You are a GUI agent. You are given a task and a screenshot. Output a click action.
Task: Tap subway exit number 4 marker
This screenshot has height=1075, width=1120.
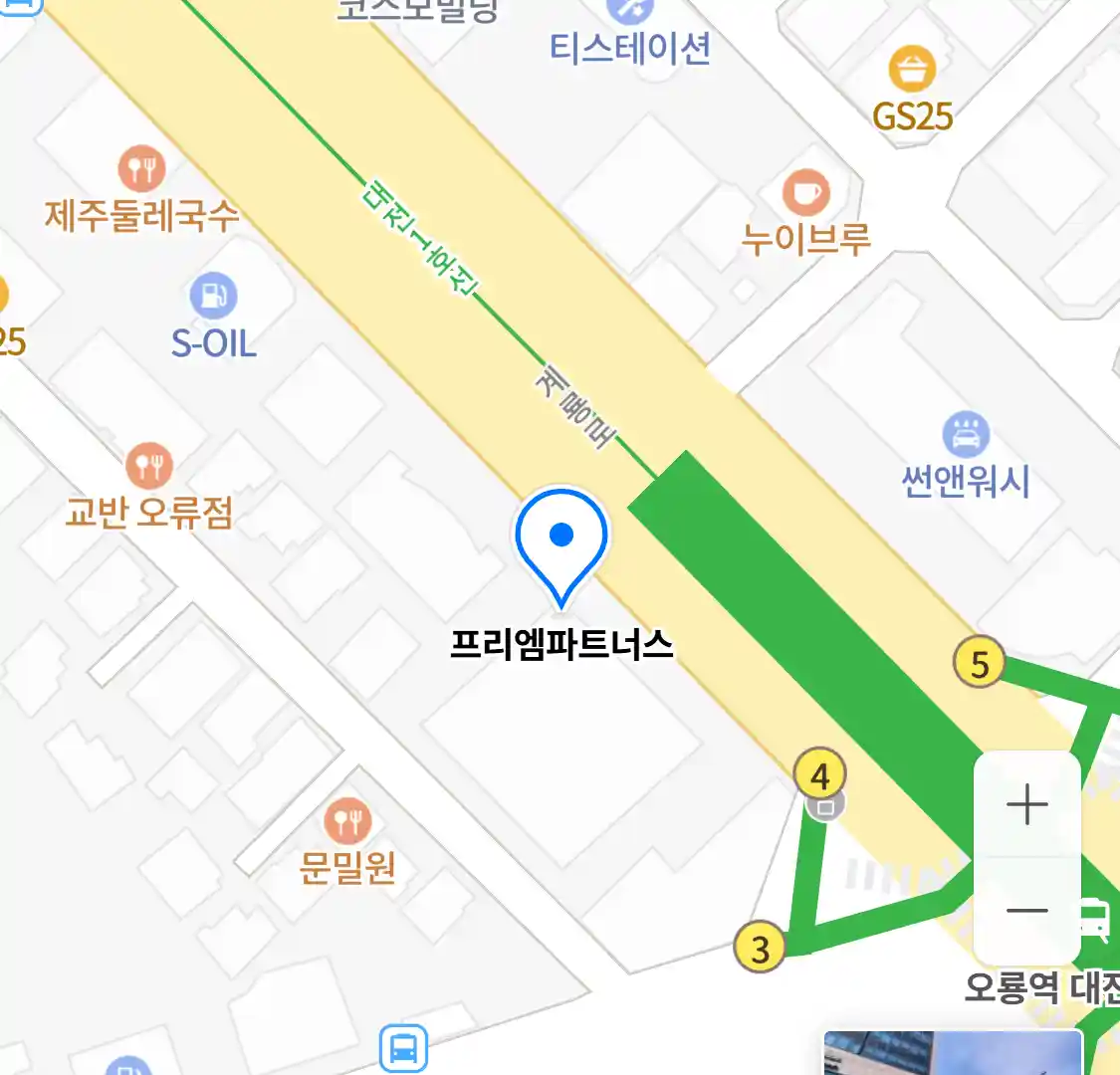pyautogui.click(x=820, y=775)
